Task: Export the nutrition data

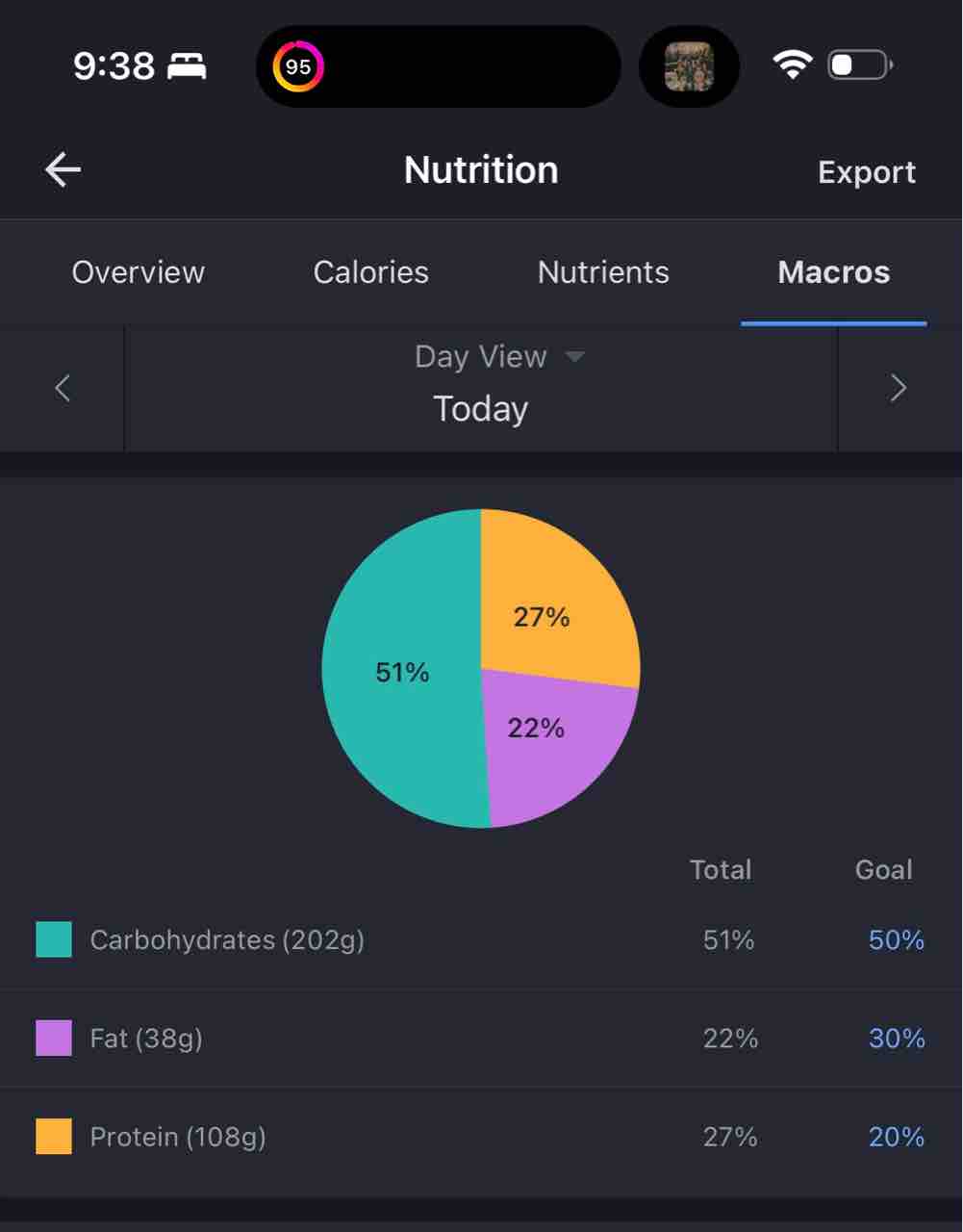Action: pyautogui.click(x=866, y=171)
